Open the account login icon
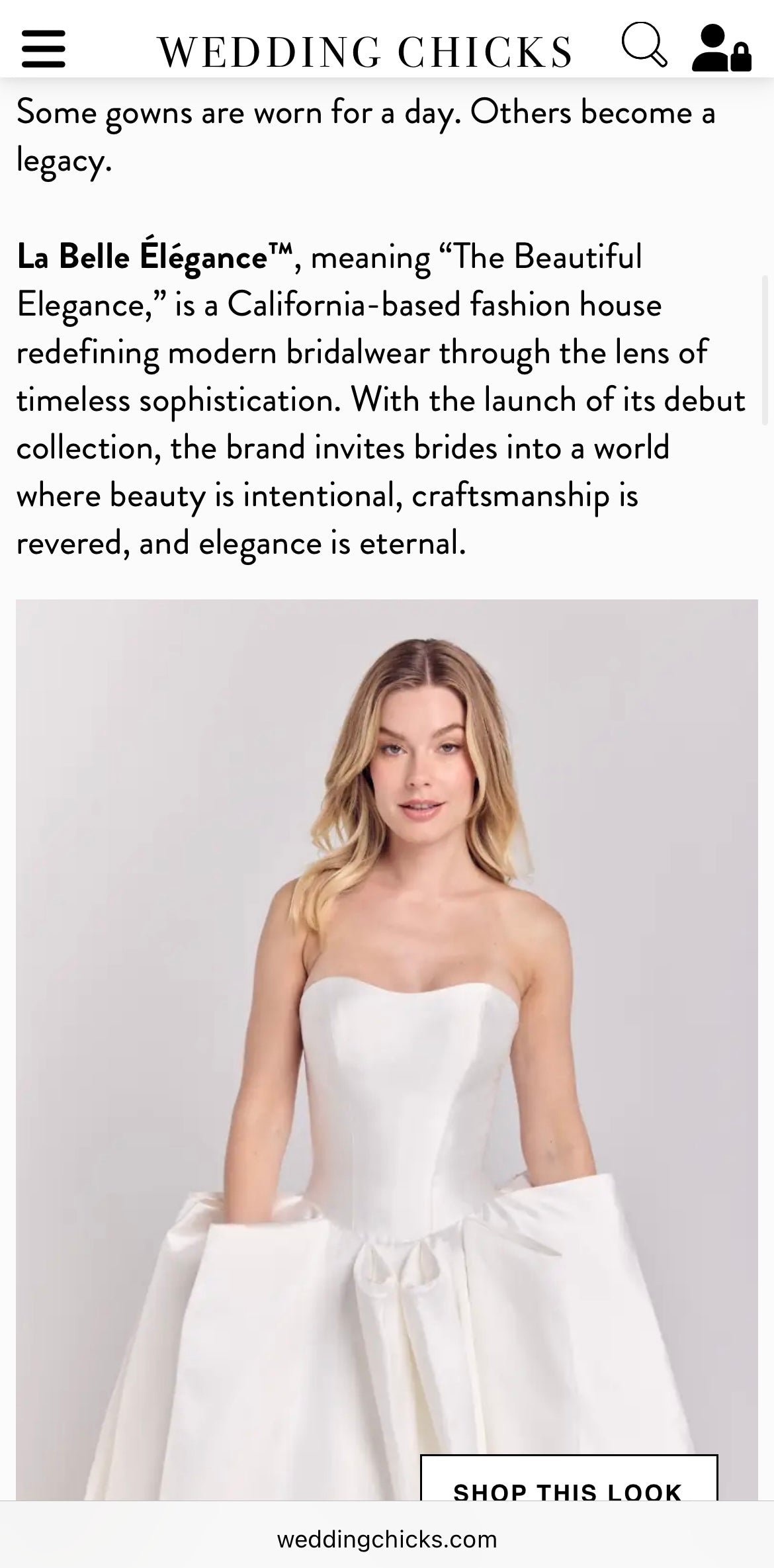This screenshot has height=1568, width=774. tap(720, 48)
